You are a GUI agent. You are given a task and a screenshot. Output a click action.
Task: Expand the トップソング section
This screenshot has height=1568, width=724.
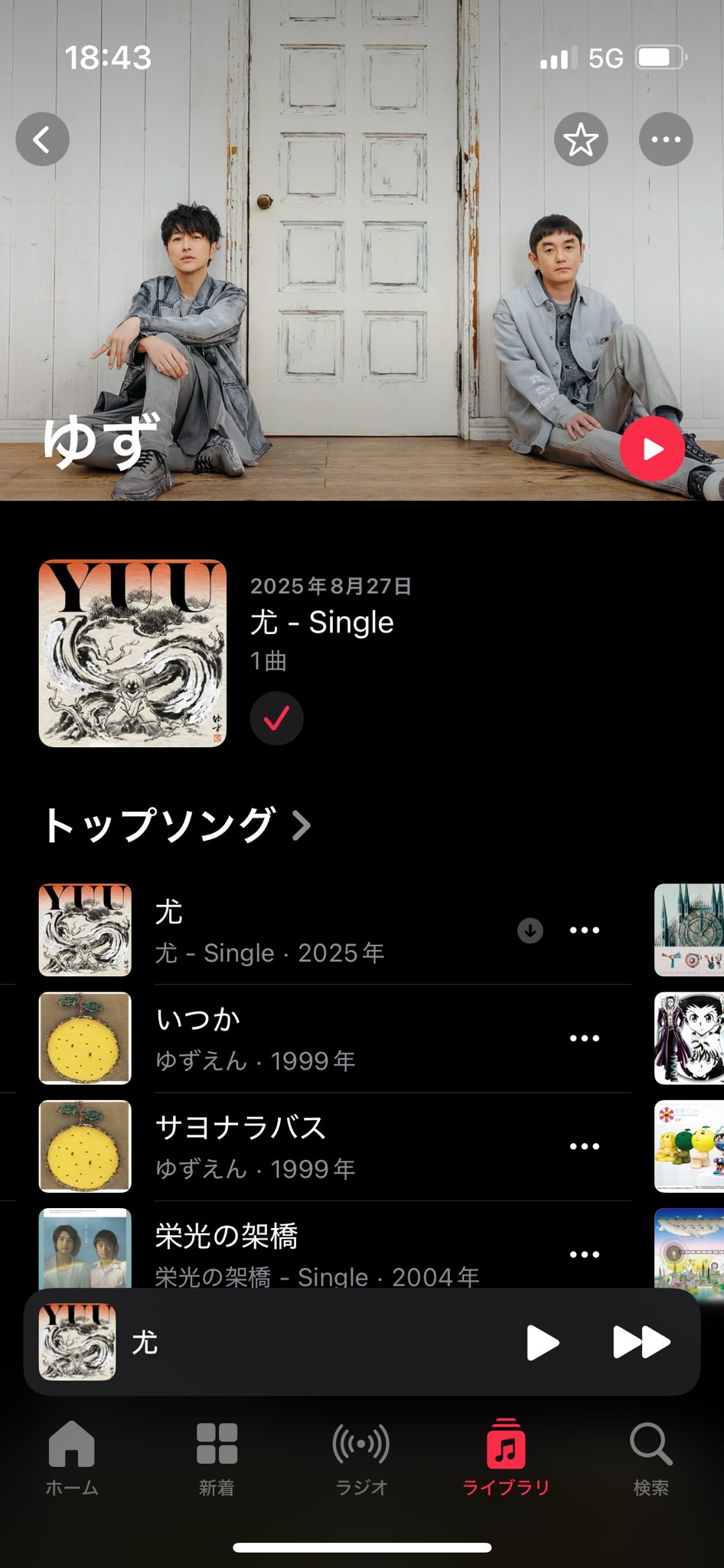pyautogui.click(x=178, y=825)
